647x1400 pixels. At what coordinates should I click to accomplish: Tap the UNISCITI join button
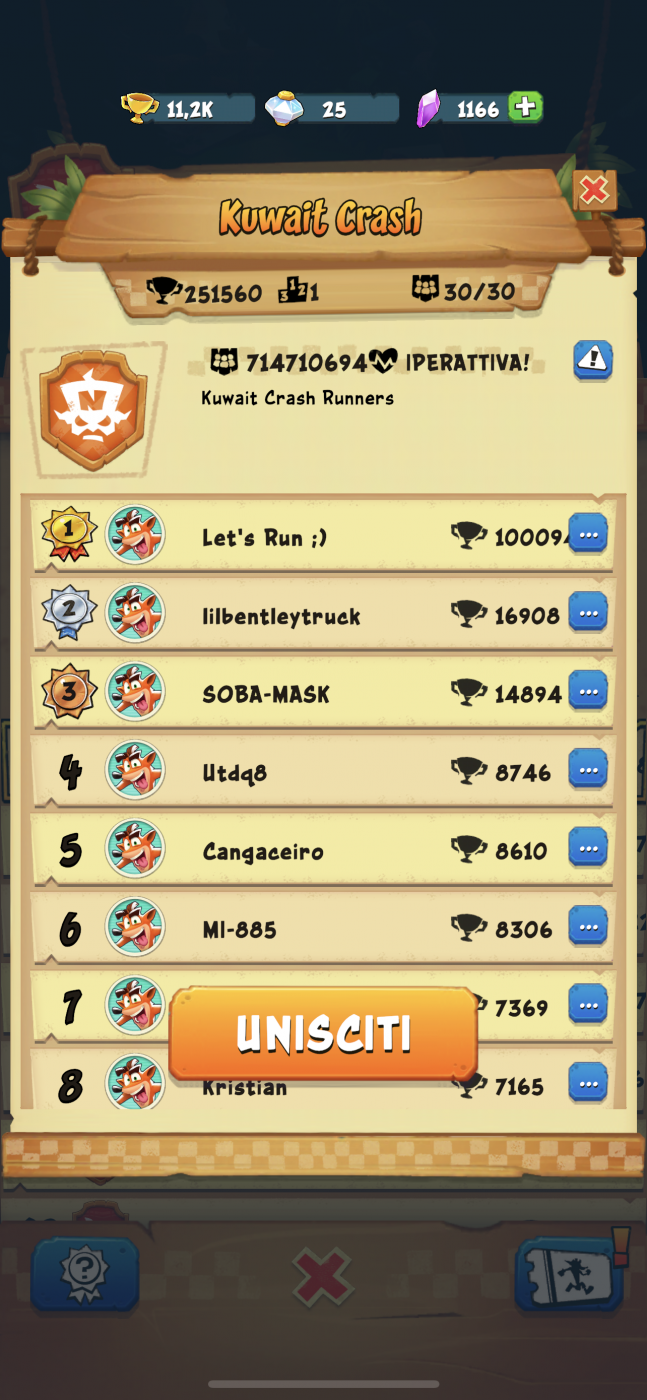pos(323,1034)
